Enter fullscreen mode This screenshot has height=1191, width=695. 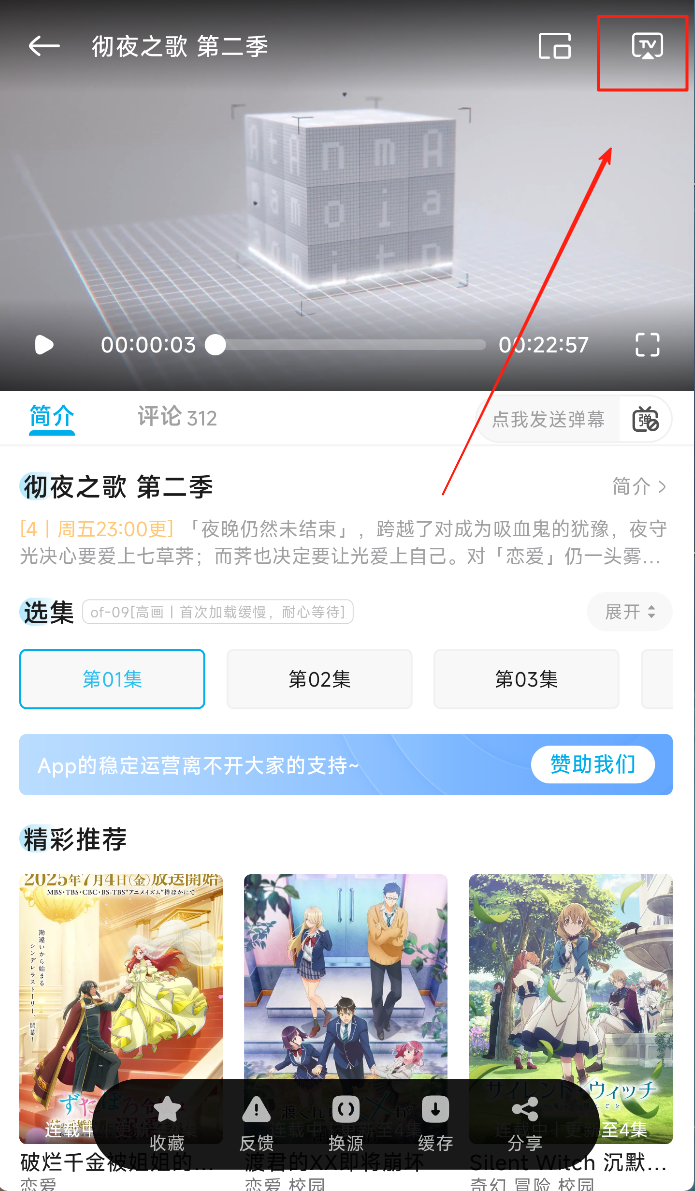click(x=647, y=345)
